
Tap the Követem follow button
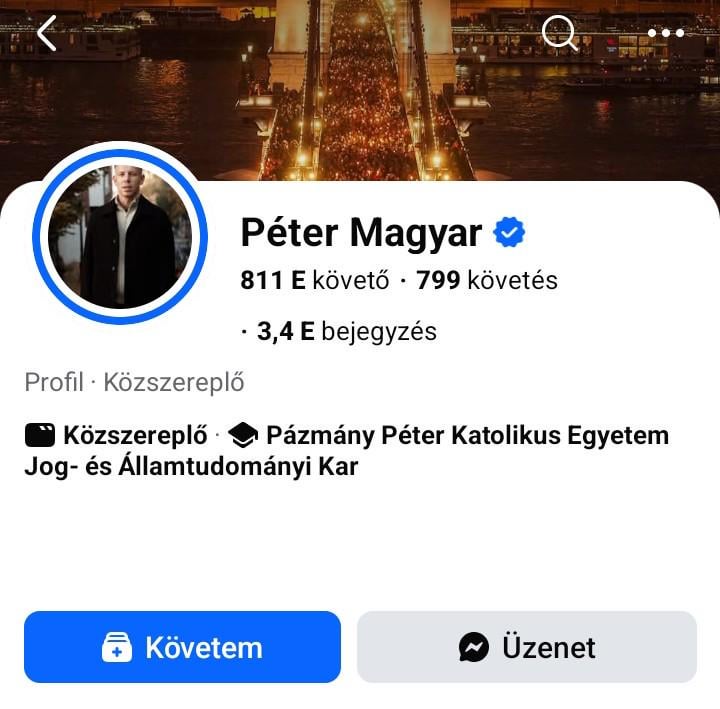pyautogui.click(x=182, y=647)
